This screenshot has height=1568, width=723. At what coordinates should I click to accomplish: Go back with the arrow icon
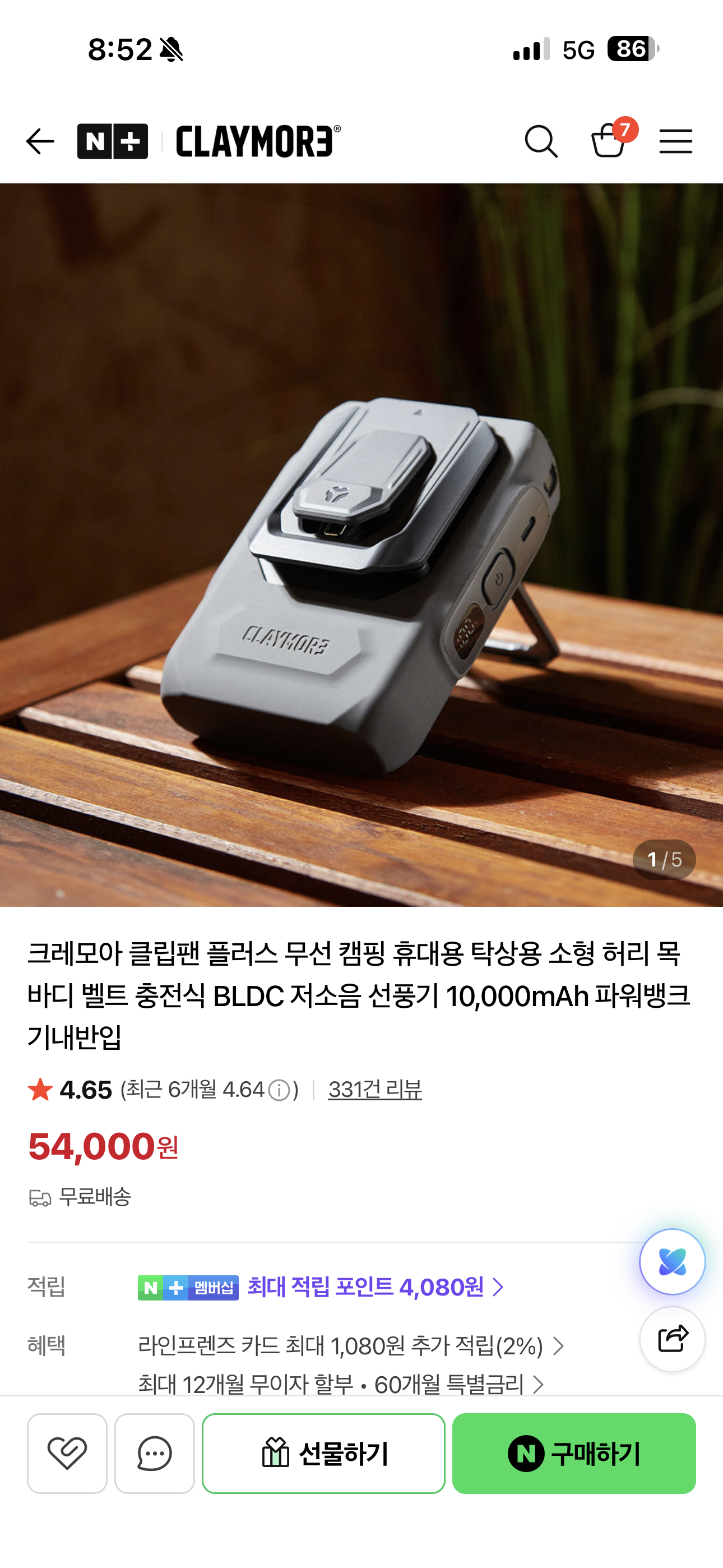point(40,141)
